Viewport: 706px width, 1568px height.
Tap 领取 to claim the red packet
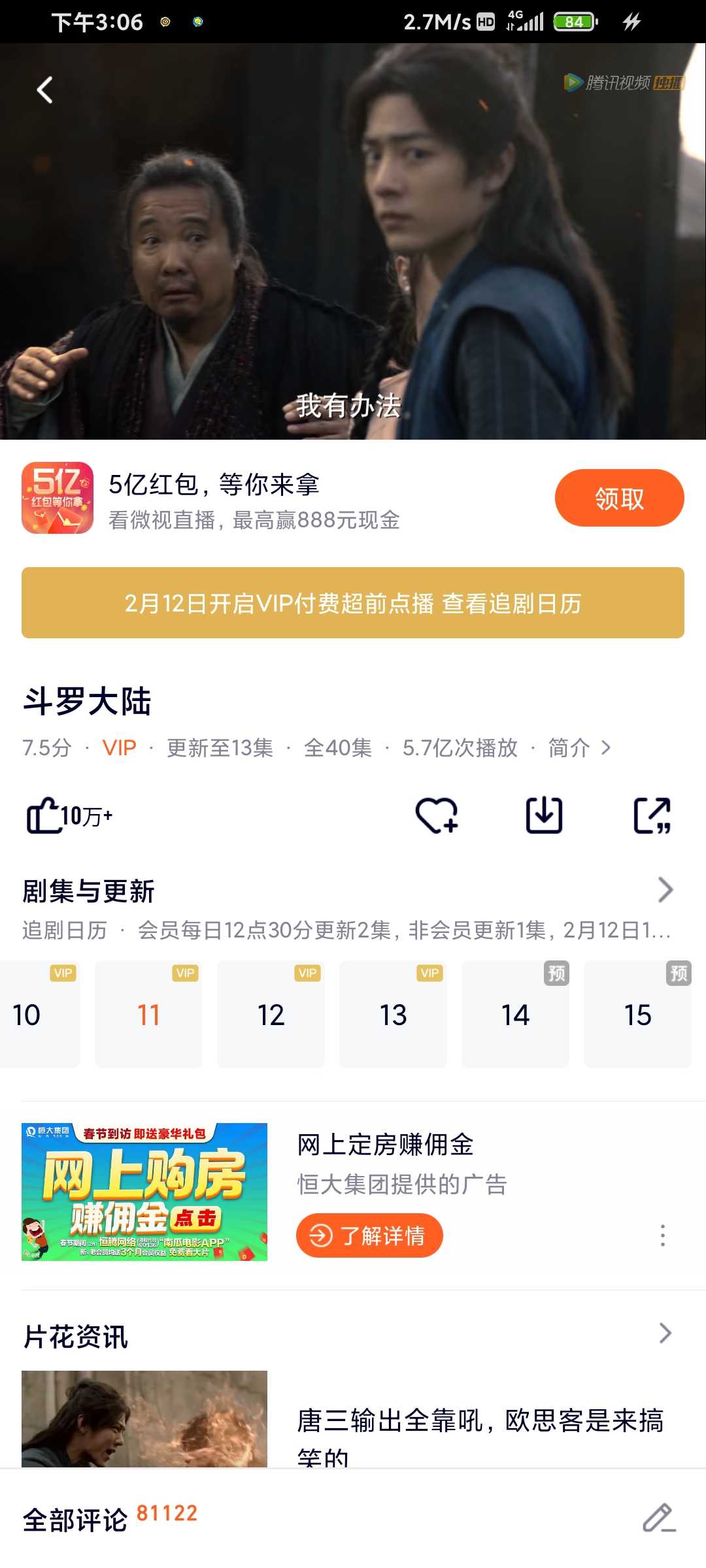coord(618,498)
